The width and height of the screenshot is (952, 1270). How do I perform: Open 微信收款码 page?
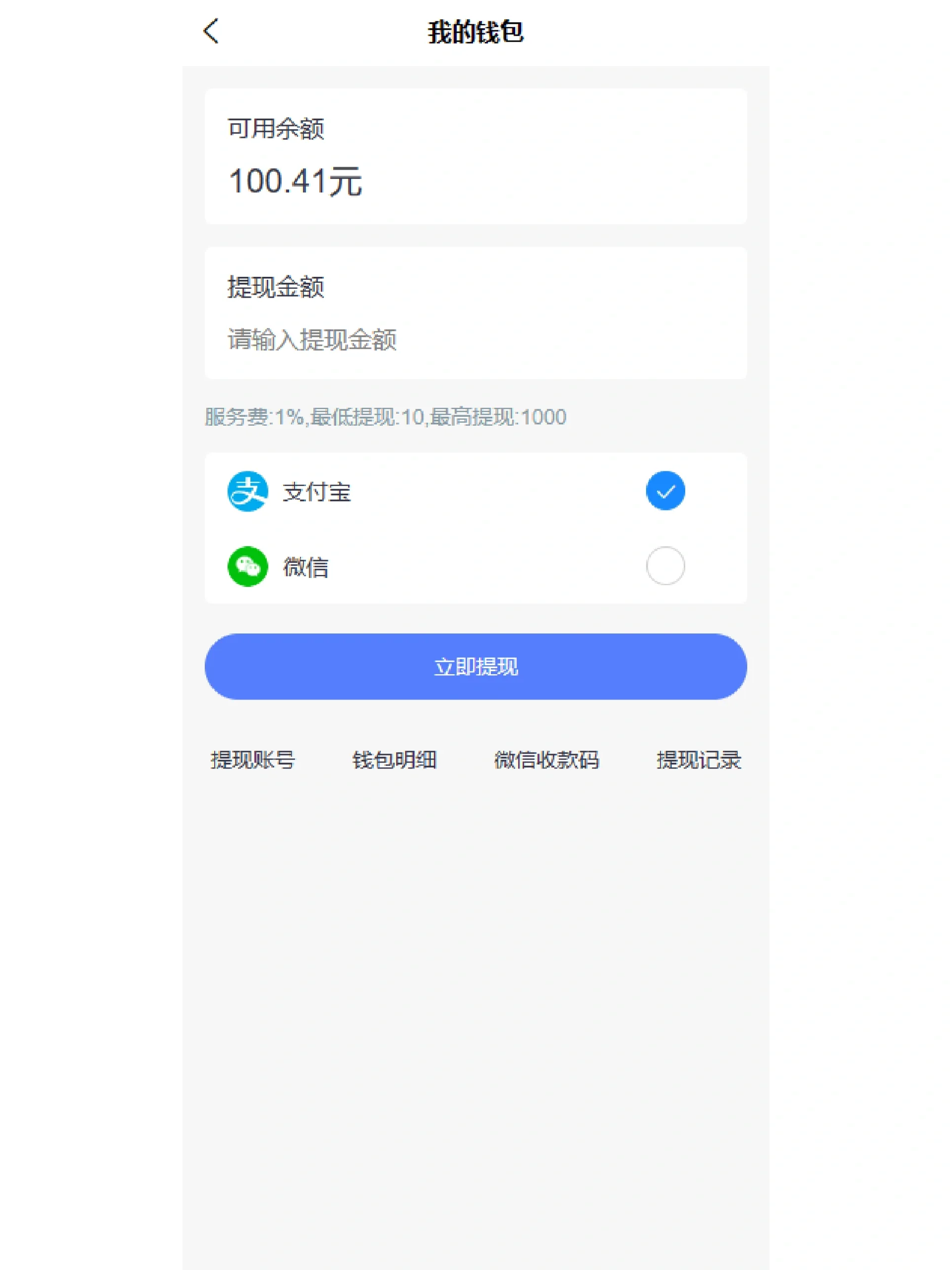point(546,760)
